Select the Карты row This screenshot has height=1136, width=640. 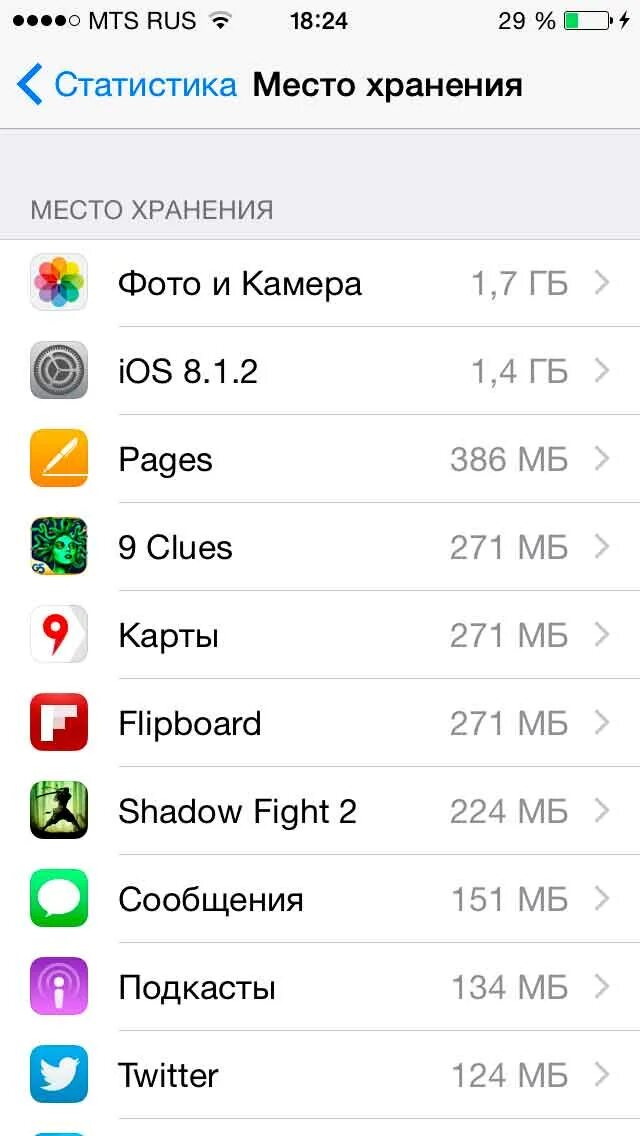click(x=320, y=635)
